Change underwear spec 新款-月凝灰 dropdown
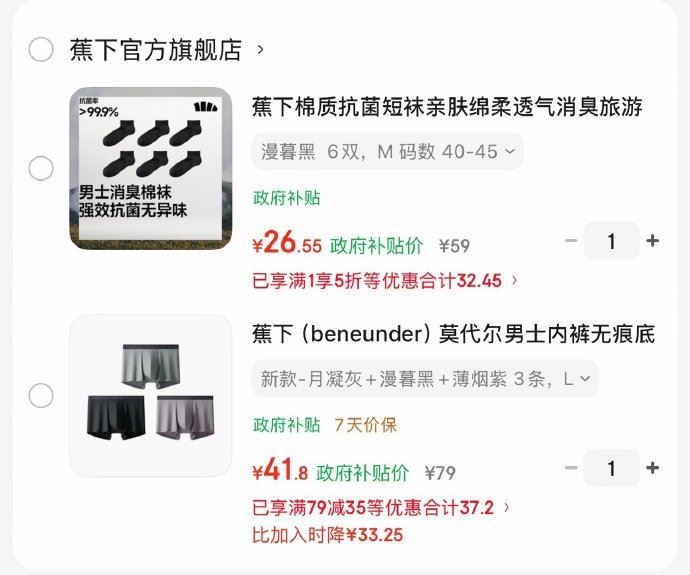 pos(425,379)
